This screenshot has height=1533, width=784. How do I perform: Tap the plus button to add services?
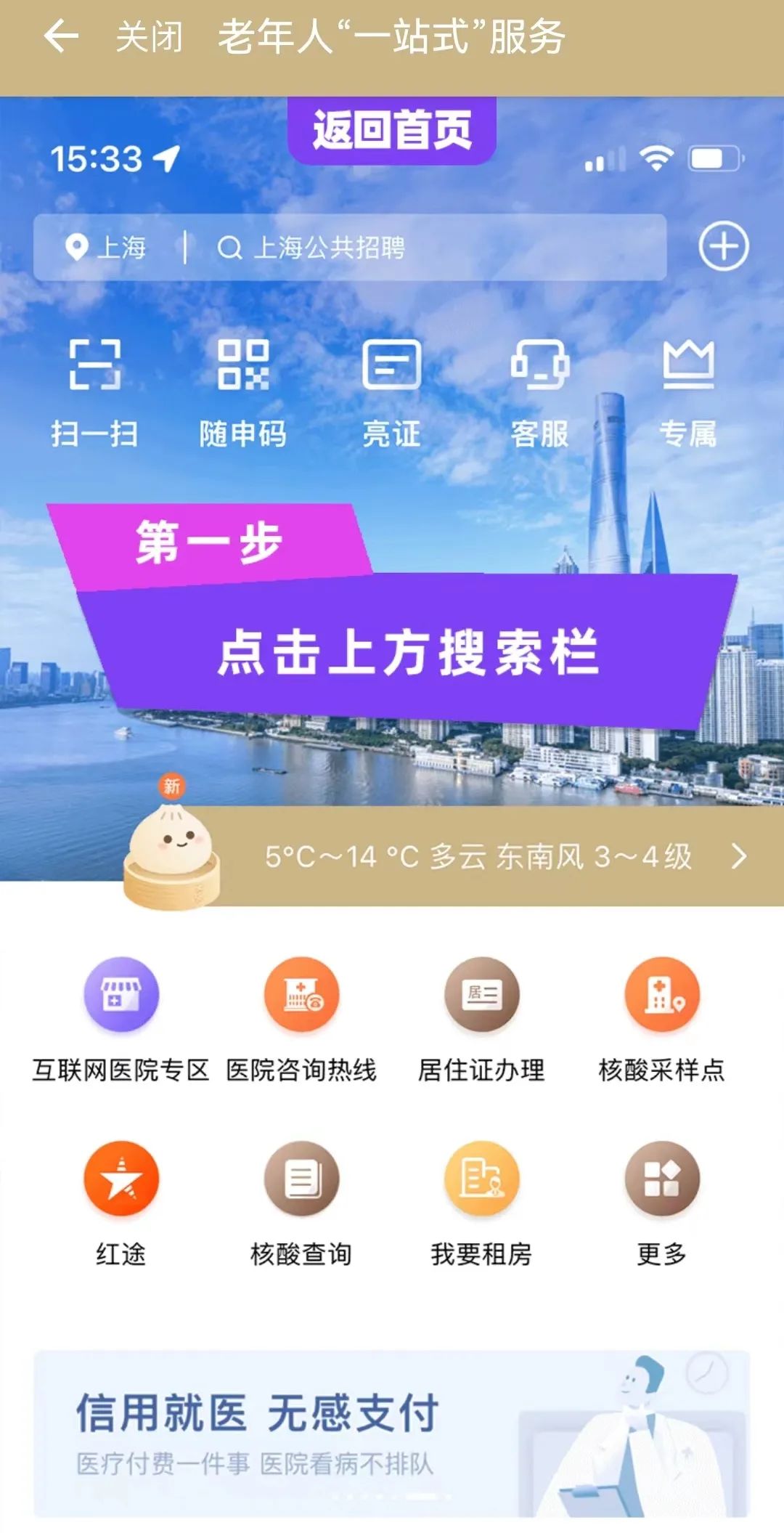point(724,247)
